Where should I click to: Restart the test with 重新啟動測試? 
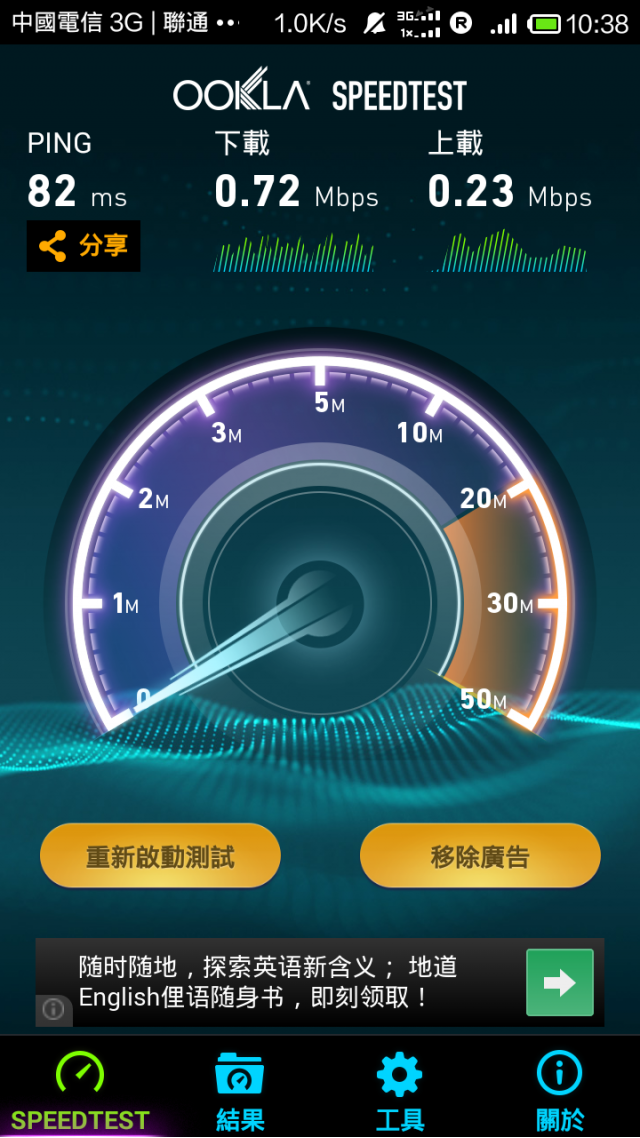160,856
